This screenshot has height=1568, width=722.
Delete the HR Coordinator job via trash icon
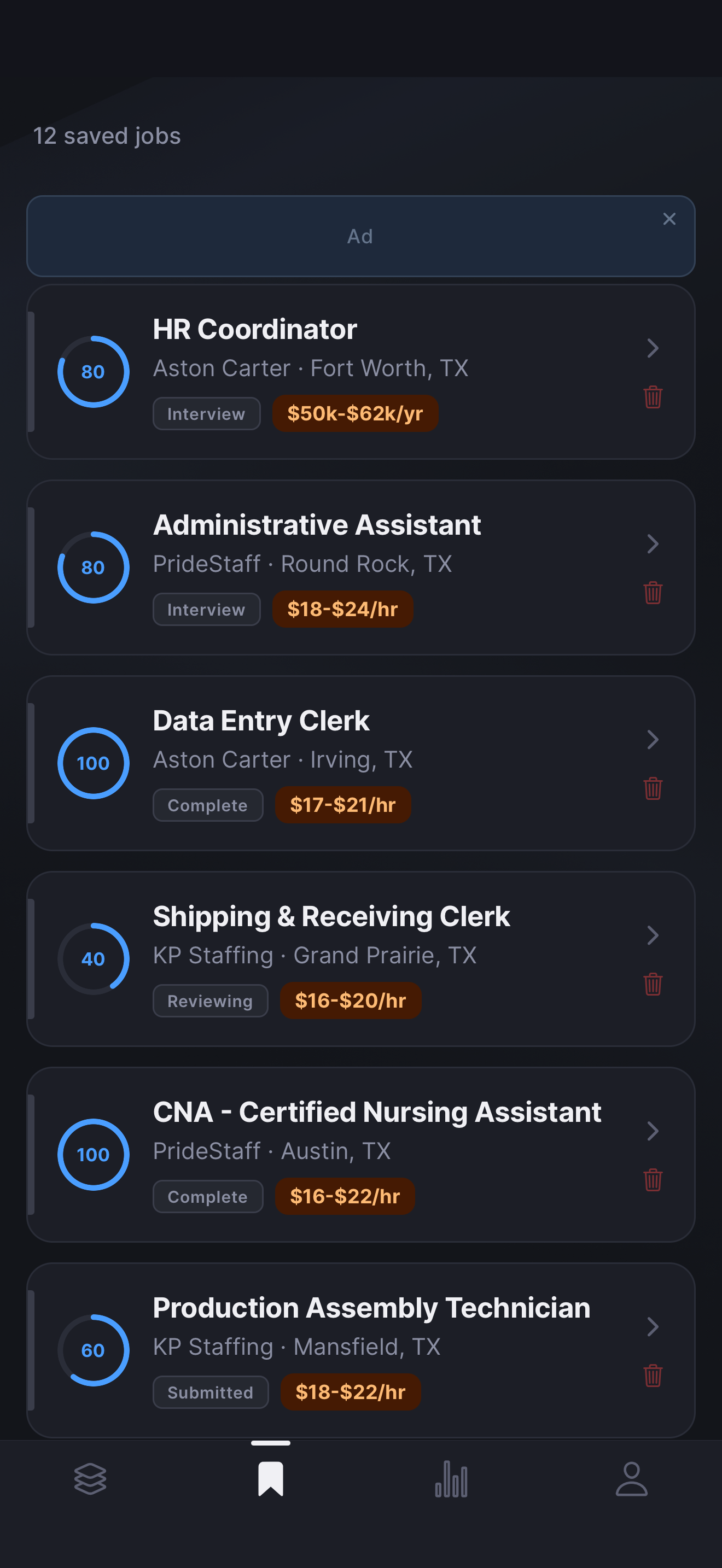tap(653, 397)
